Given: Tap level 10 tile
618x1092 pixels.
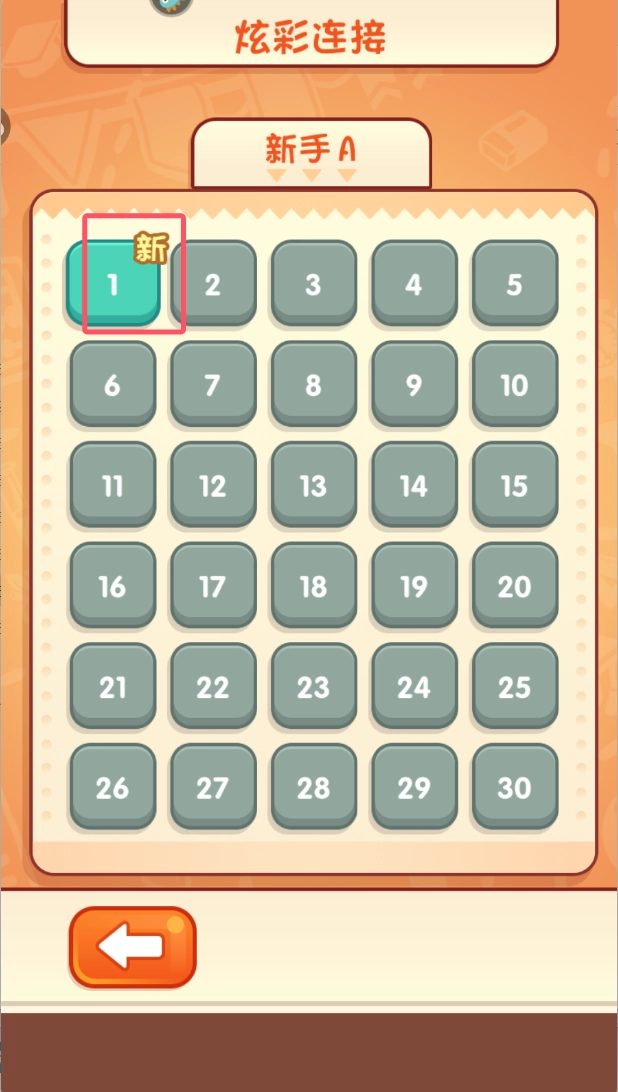Looking at the screenshot, I should click(x=514, y=385).
